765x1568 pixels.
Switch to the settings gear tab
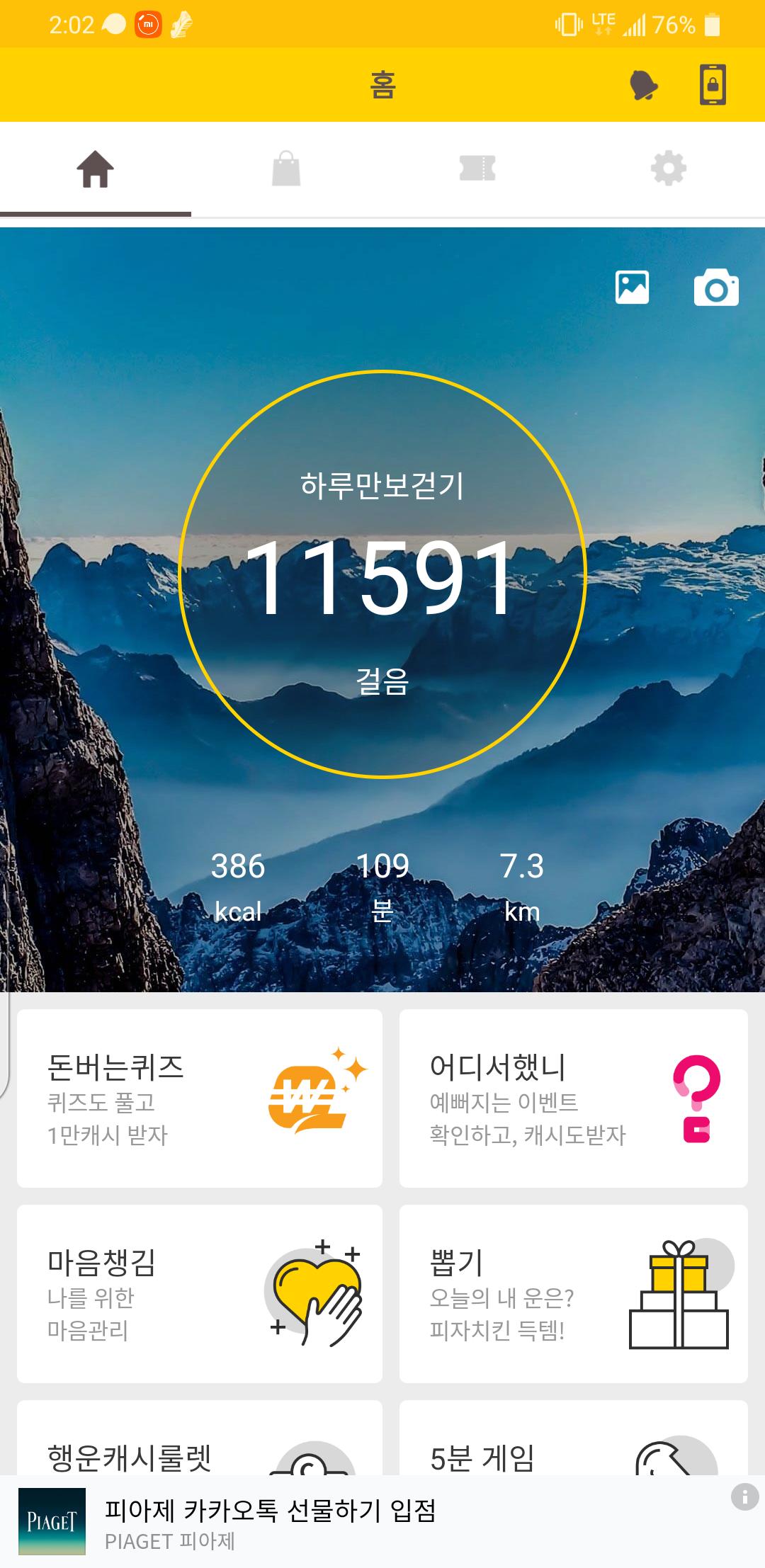pos(669,169)
